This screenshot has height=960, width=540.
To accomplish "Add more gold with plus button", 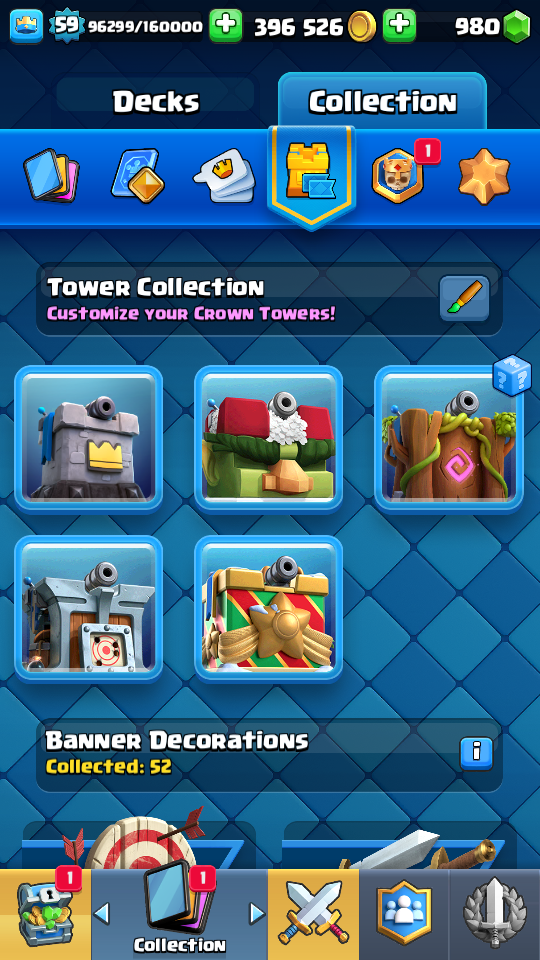I will click(x=400, y=26).
